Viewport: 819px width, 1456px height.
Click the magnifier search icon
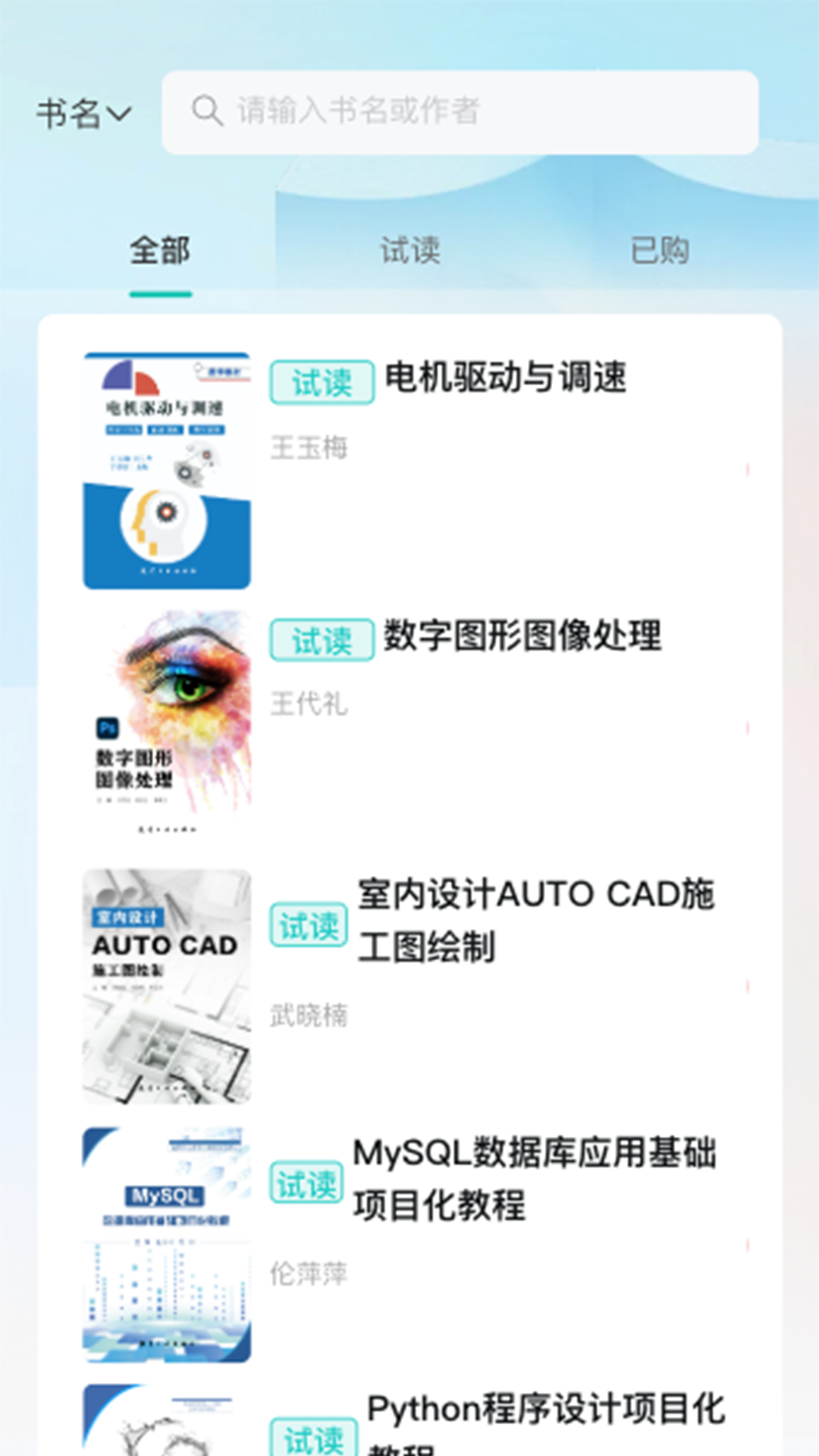coord(205,112)
